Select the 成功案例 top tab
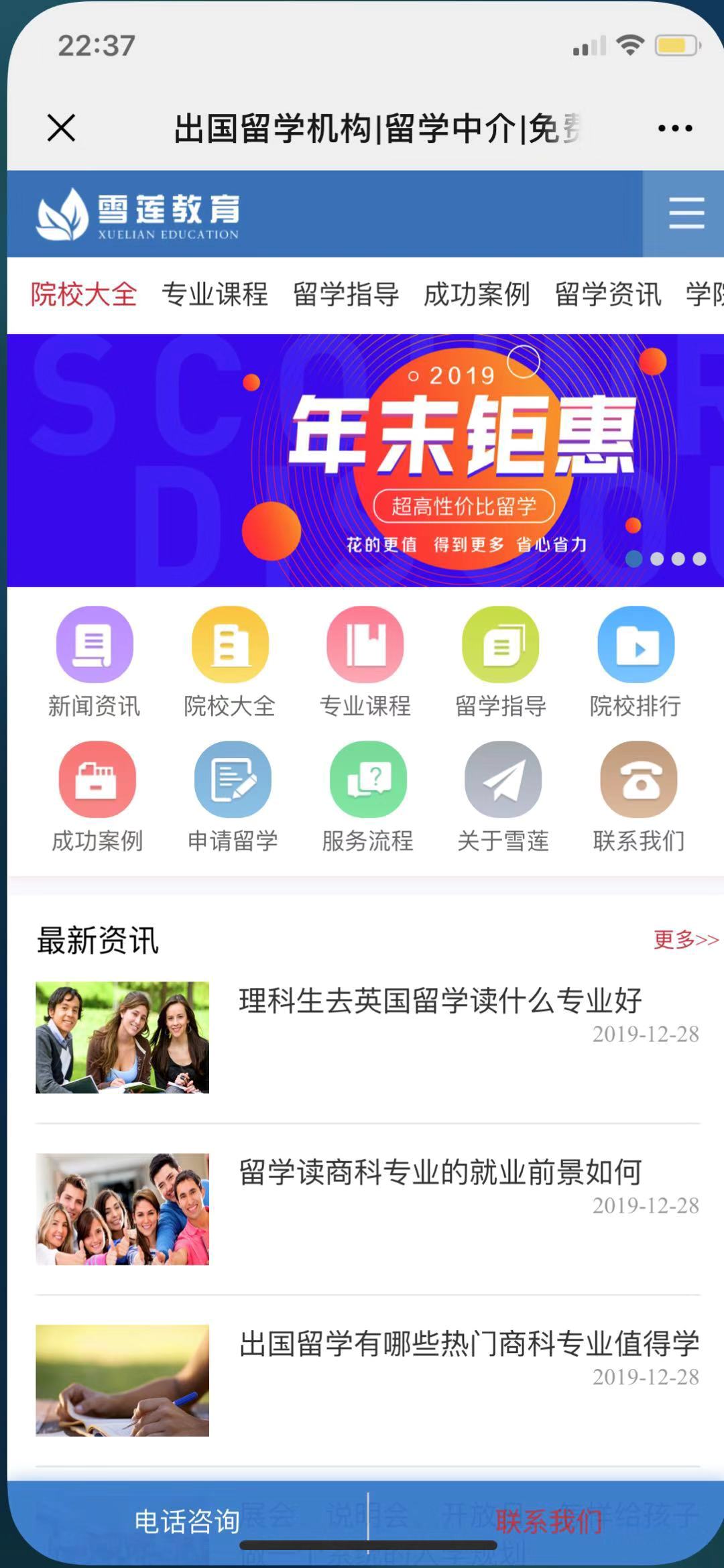Viewport: 724px width, 1568px height. 477,294
